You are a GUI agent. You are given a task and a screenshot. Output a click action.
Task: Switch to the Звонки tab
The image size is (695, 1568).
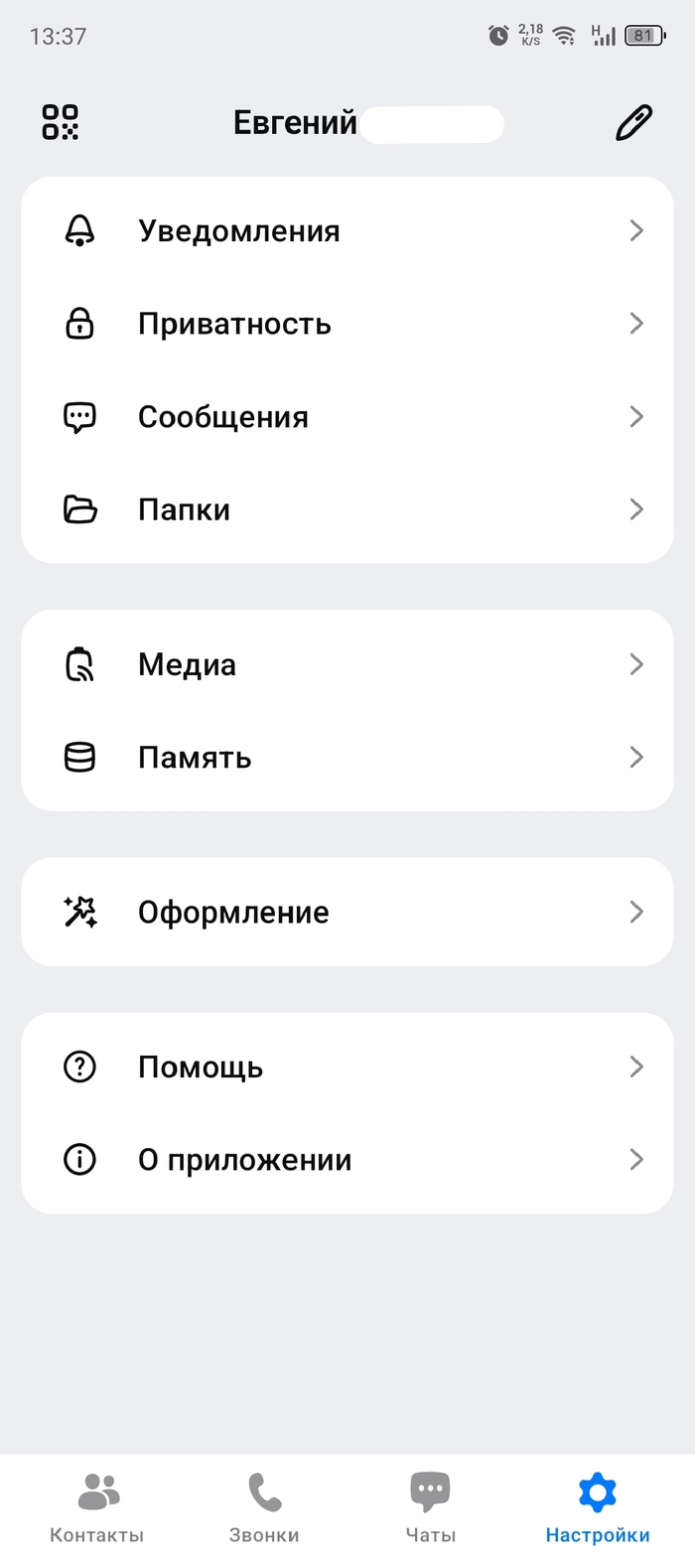pos(264,1508)
